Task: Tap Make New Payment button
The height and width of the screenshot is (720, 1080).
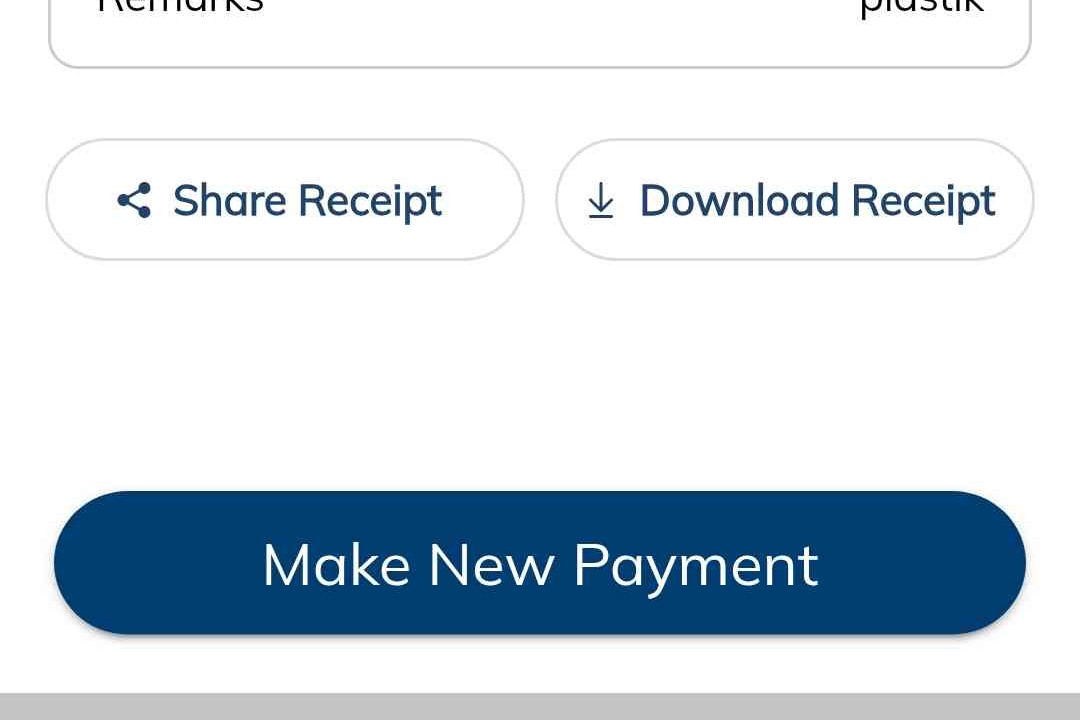Action: [540, 563]
